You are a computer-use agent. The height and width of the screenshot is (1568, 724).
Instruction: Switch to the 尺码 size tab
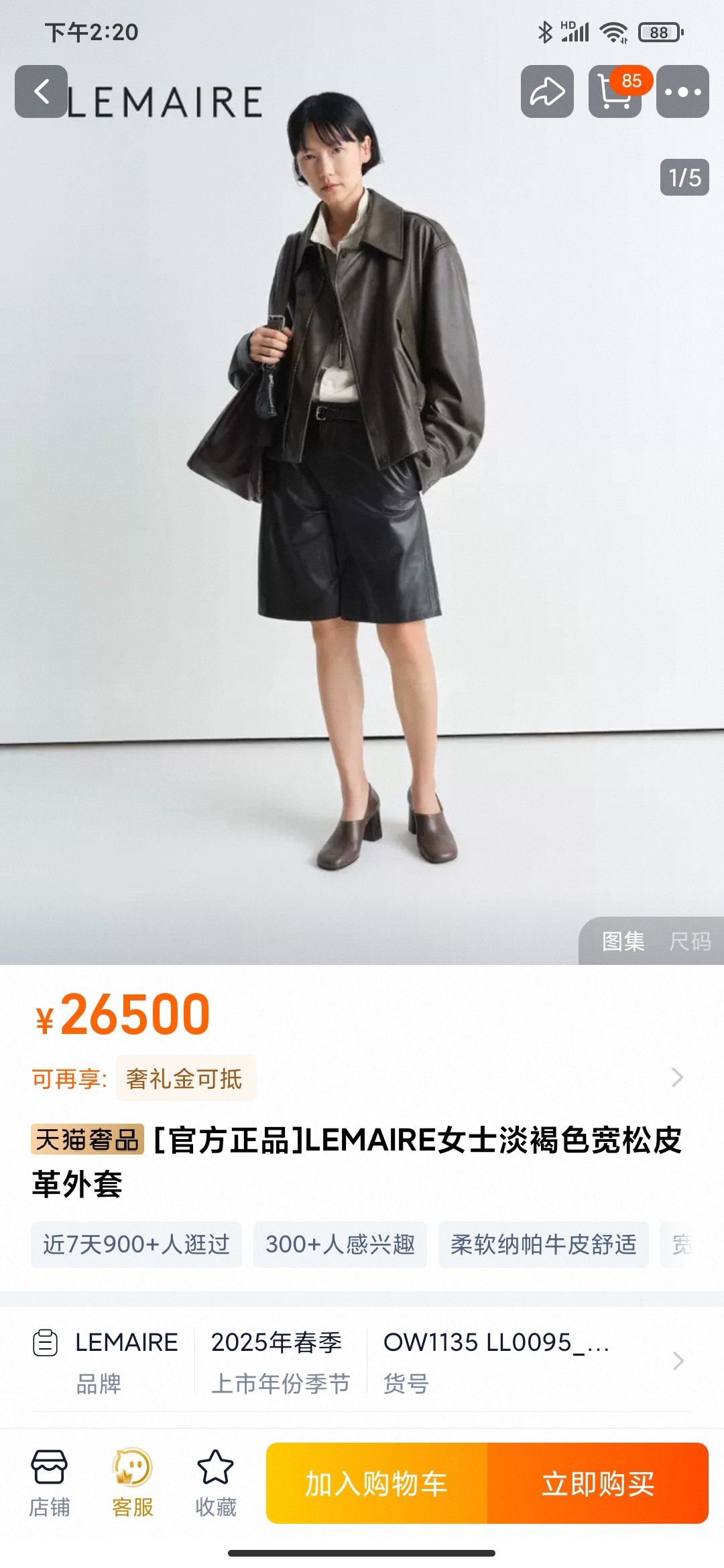[689, 941]
